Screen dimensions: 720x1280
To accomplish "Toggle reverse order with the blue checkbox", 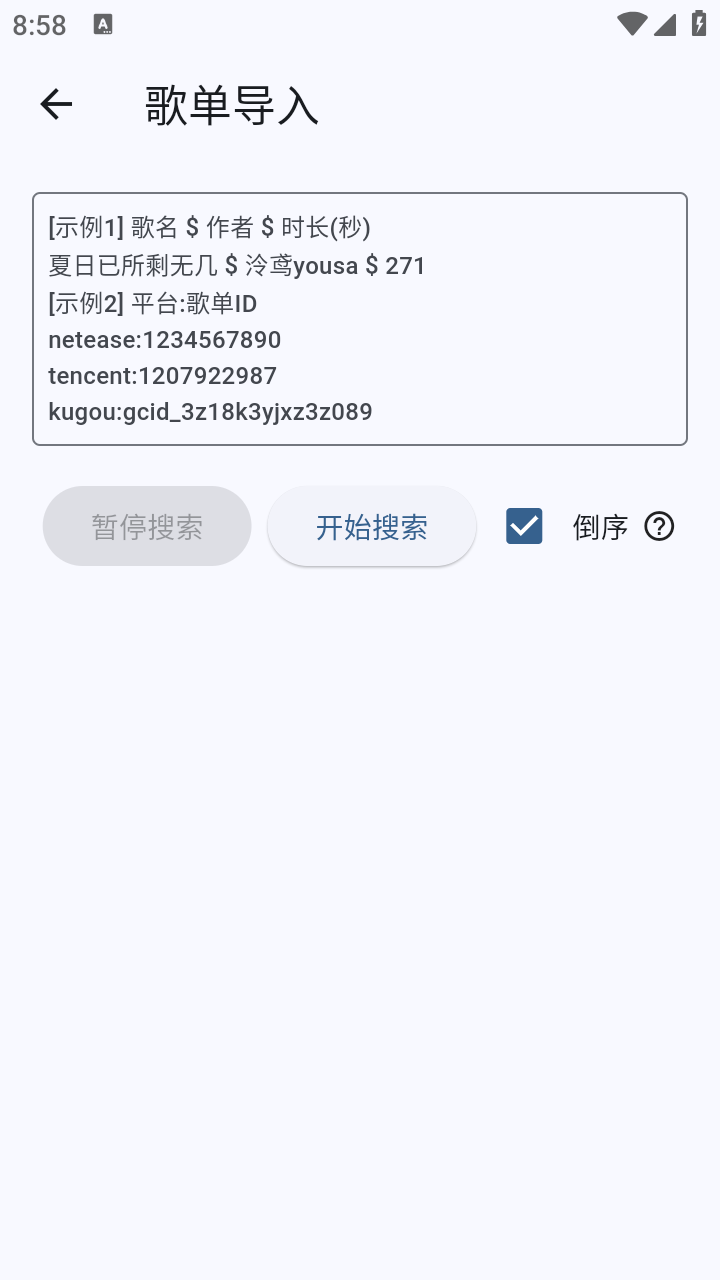I will click(524, 525).
